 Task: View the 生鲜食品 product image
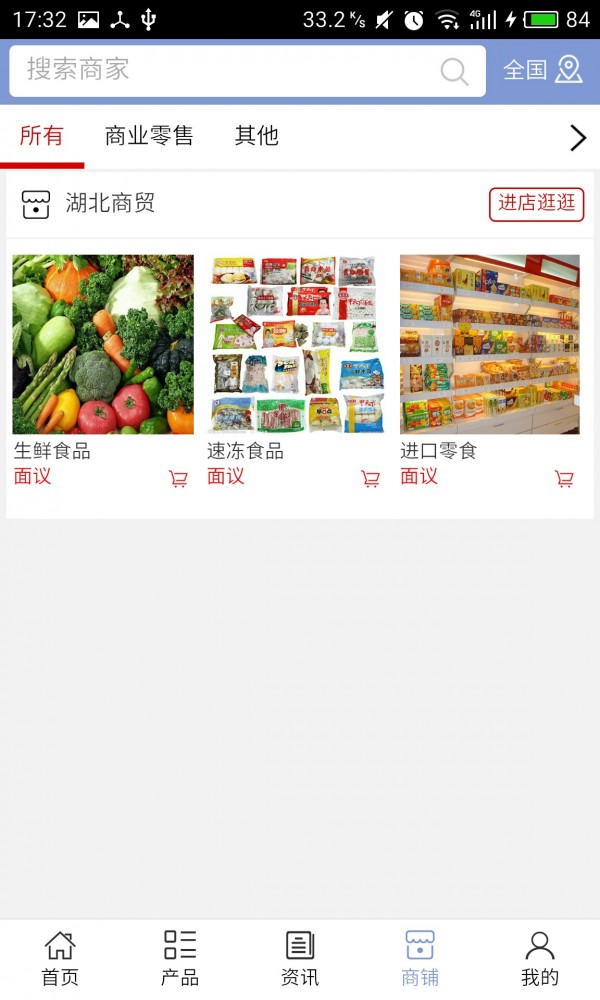[103, 344]
